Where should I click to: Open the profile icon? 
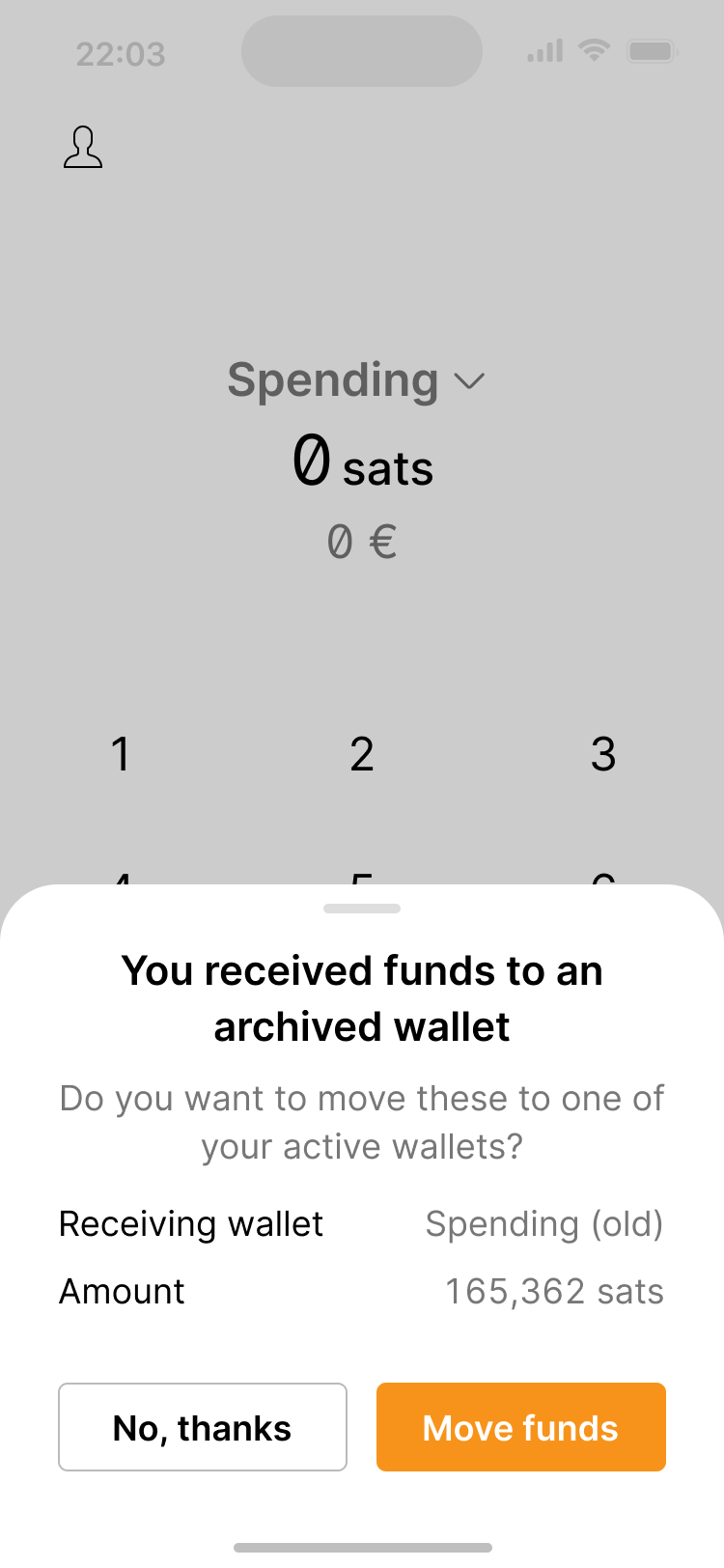coord(83,148)
